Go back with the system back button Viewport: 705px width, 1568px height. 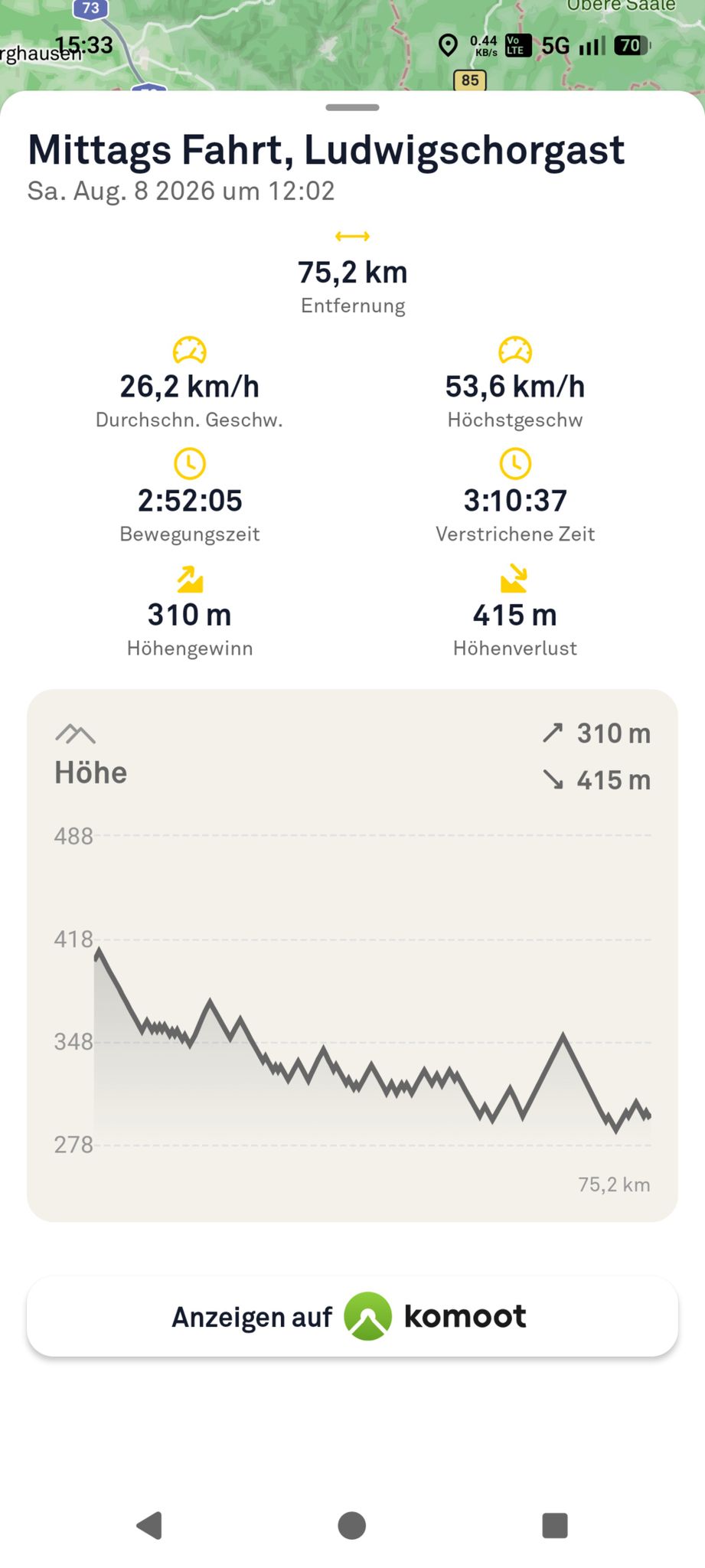tap(149, 1525)
